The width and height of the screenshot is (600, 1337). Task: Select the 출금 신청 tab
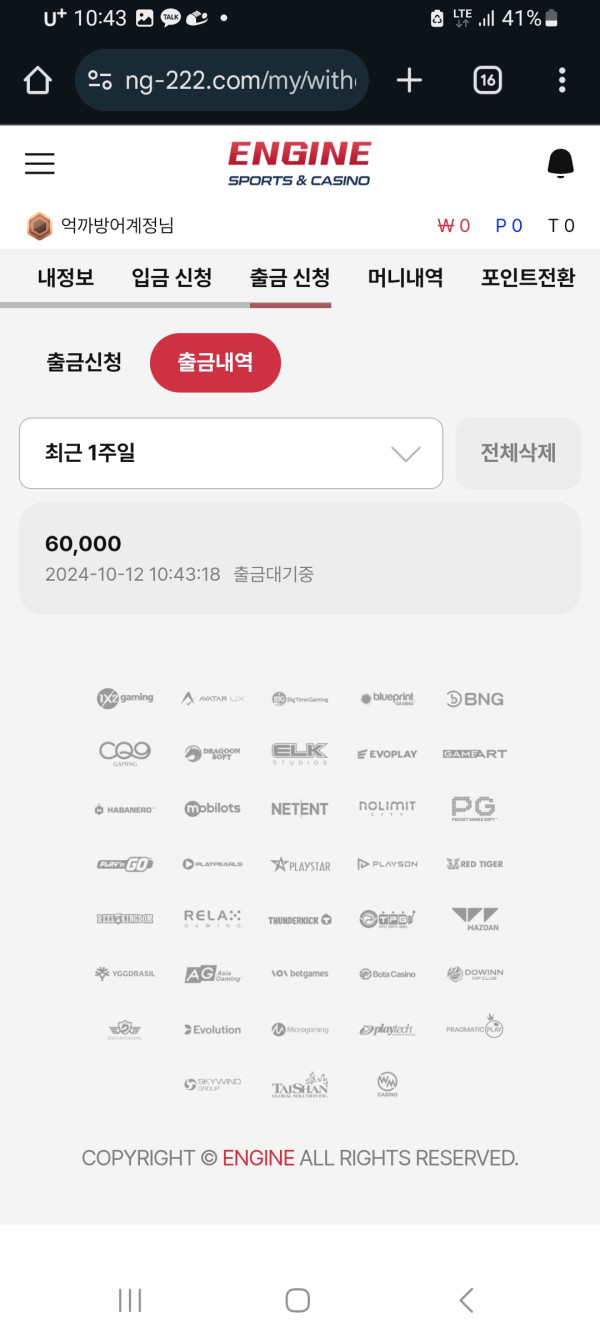(x=290, y=278)
